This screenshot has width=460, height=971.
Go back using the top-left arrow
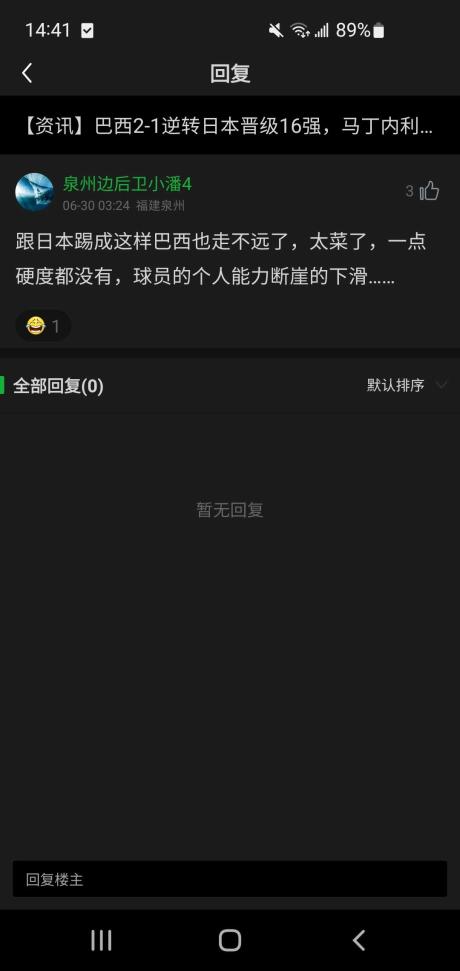click(x=27, y=73)
